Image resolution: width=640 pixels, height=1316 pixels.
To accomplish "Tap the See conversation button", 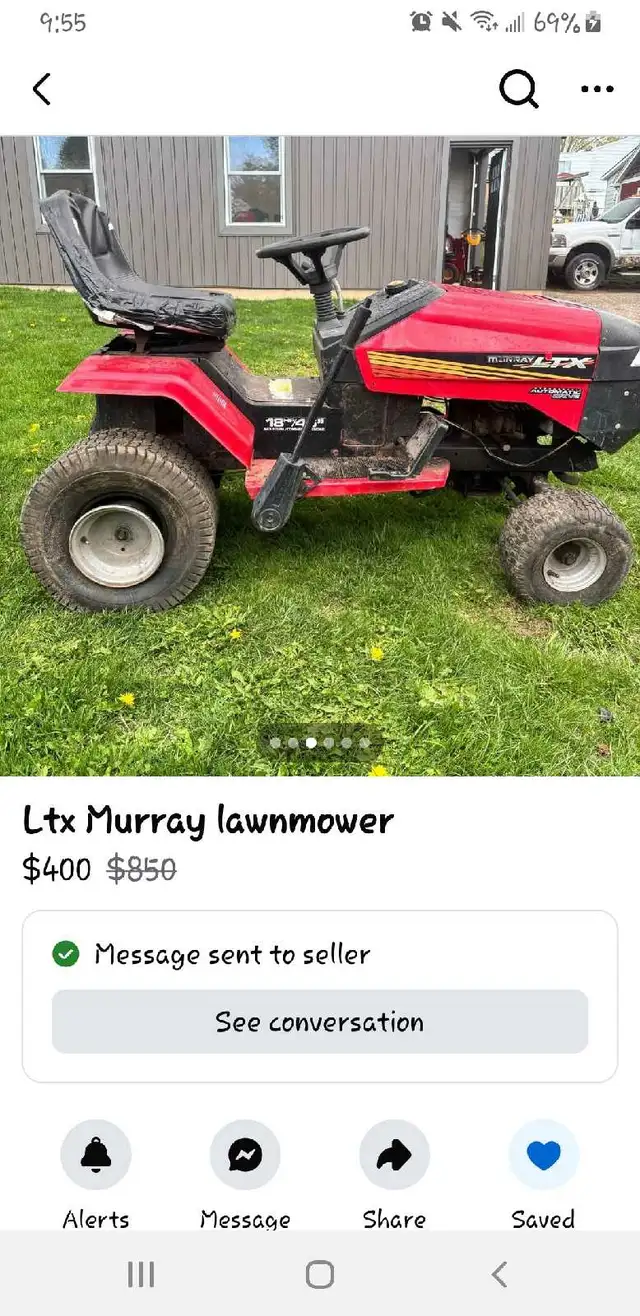I will (320, 1021).
